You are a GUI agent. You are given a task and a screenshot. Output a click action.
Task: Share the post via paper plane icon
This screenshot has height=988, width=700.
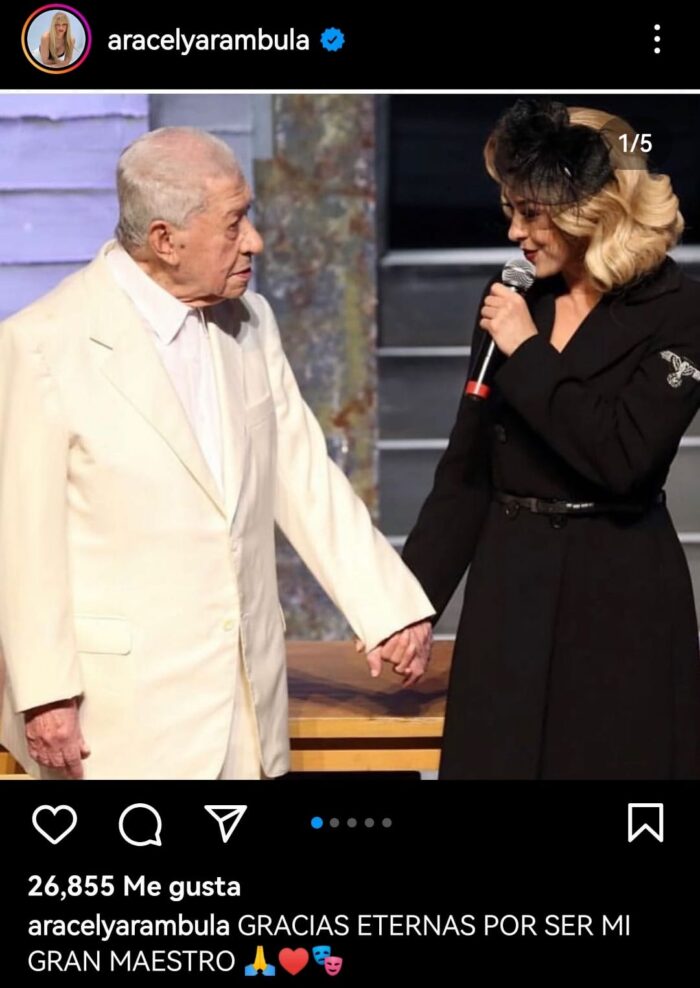(x=225, y=823)
